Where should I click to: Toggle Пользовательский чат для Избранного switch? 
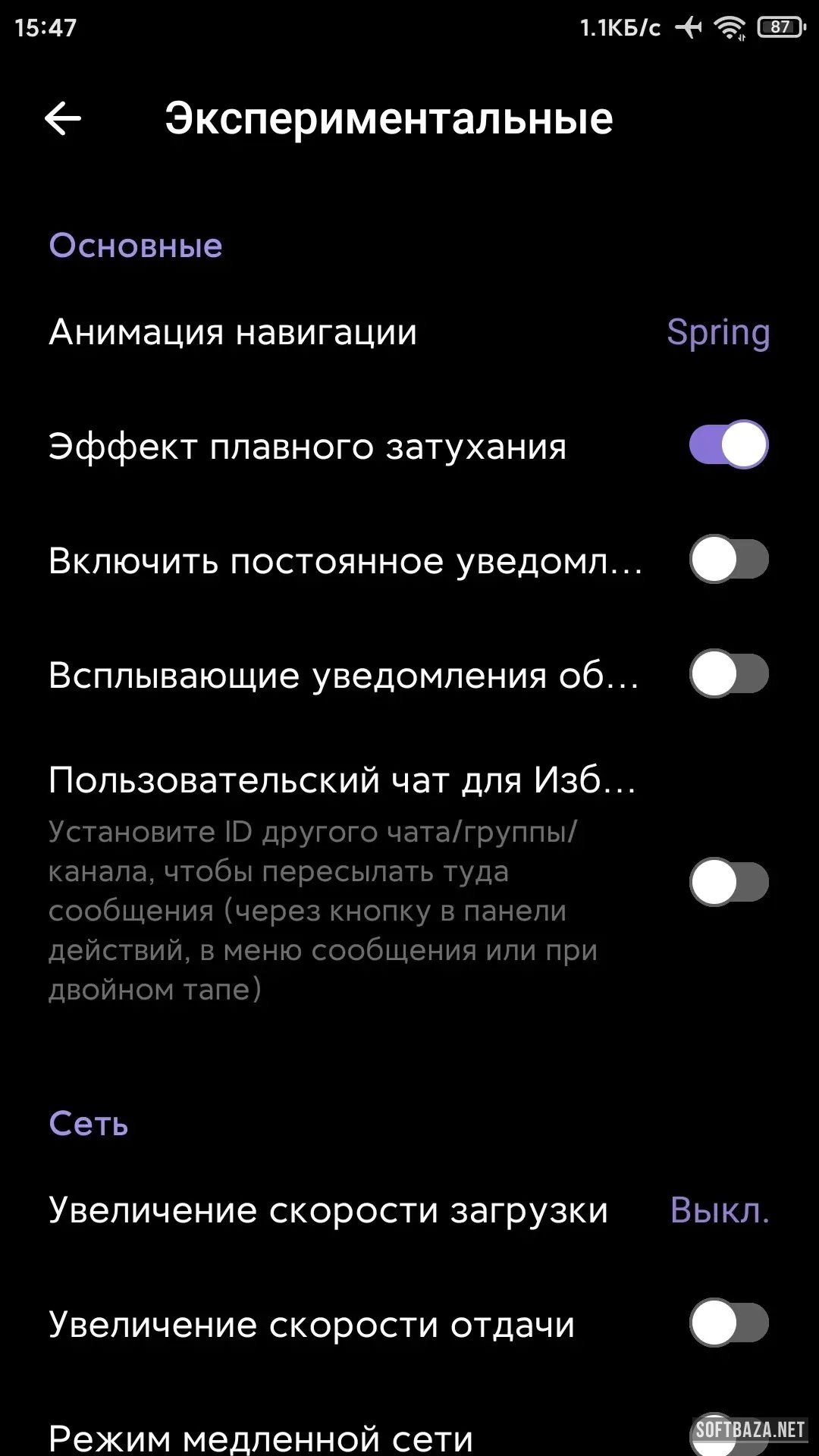coord(729,882)
